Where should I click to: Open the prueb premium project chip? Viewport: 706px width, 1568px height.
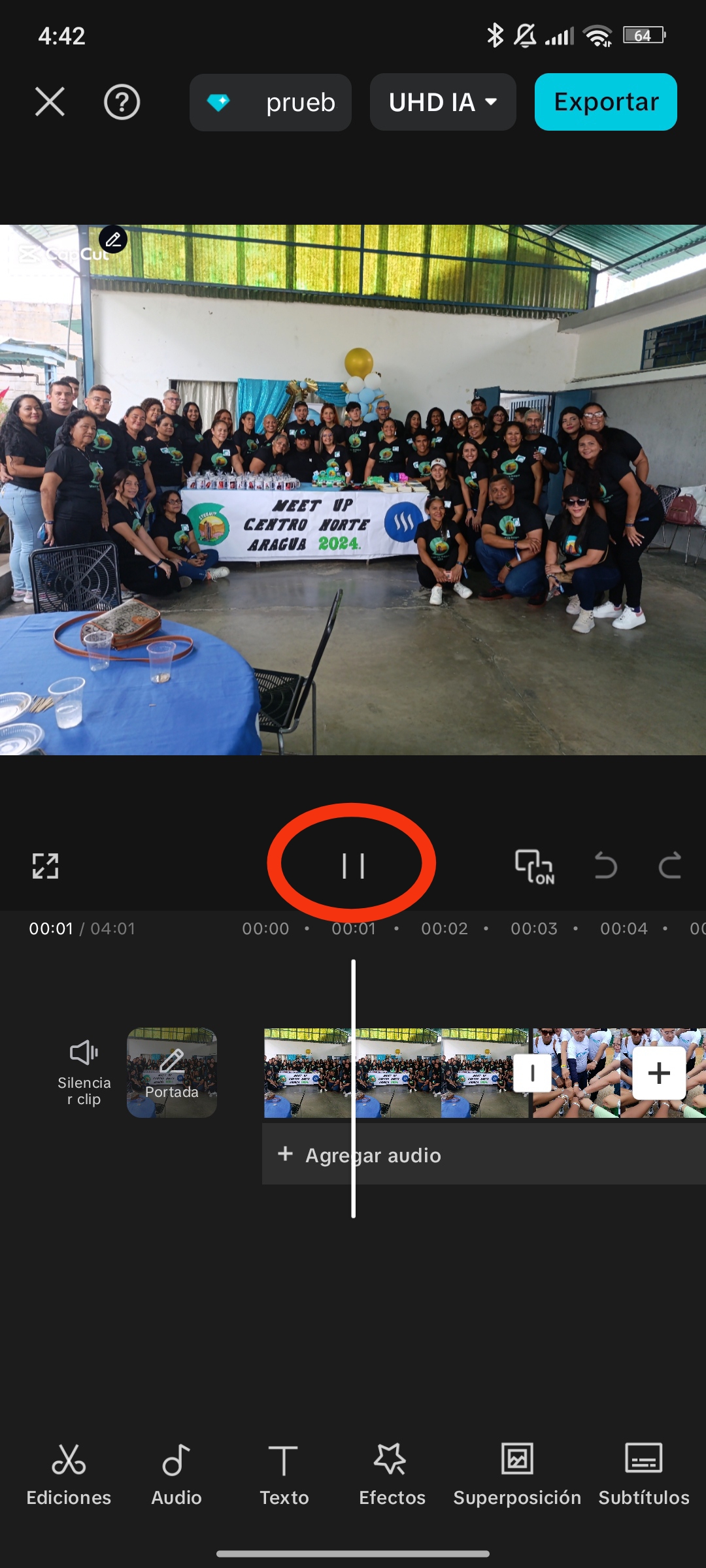pyautogui.click(x=270, y=103)
